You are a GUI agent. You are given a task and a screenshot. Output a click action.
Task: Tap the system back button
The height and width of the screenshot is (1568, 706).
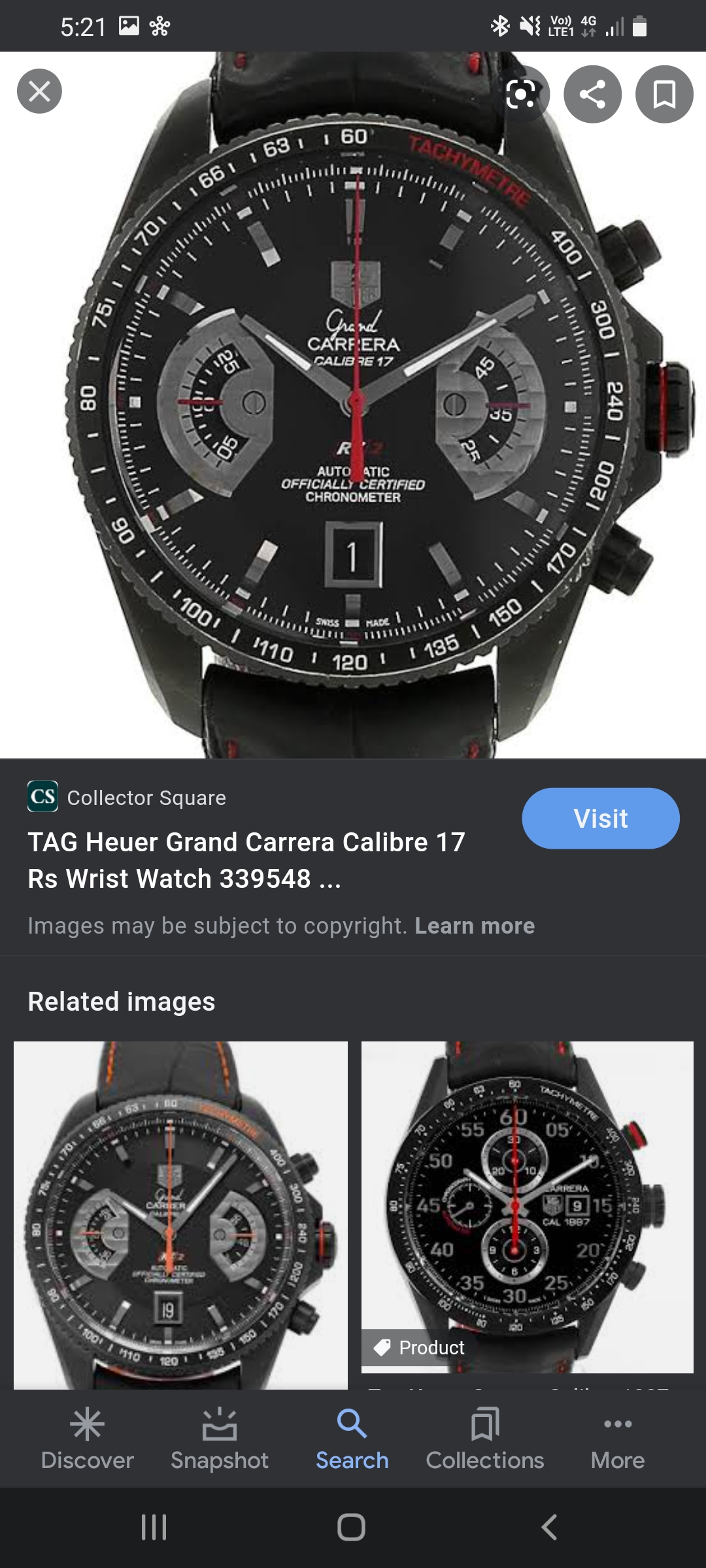(x=550, y=1527)
